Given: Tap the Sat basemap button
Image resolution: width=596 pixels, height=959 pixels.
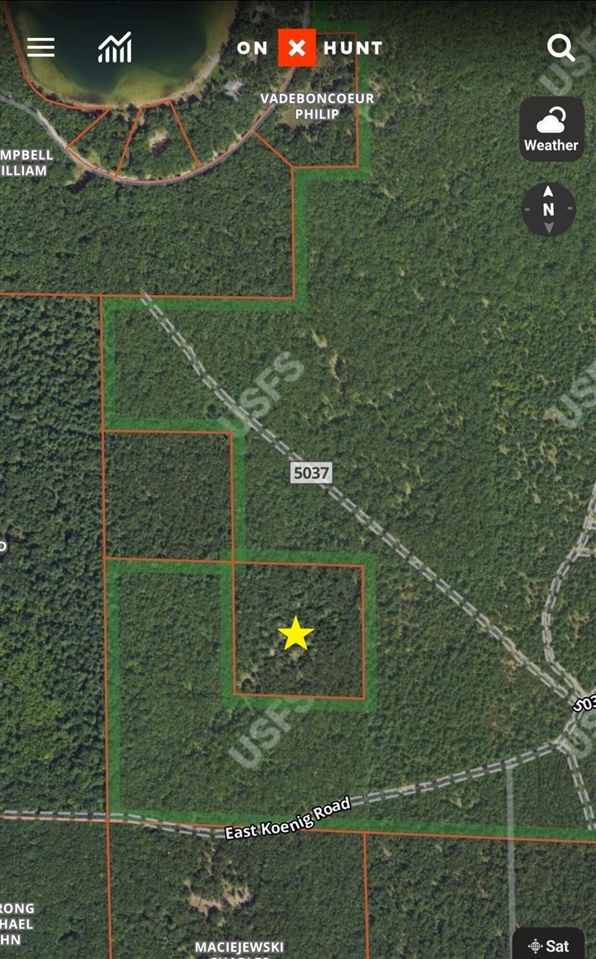Looking at the screenshot, I should pyautogui.click(x=549, y=944).
